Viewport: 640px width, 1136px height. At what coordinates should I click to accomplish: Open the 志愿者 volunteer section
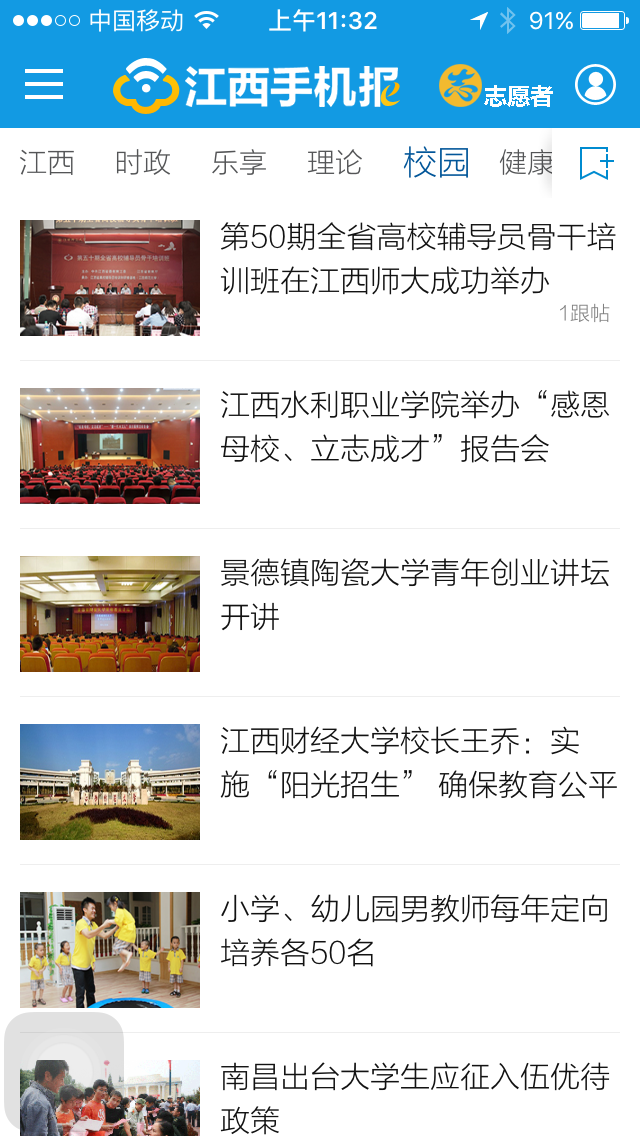pos(496,87)
